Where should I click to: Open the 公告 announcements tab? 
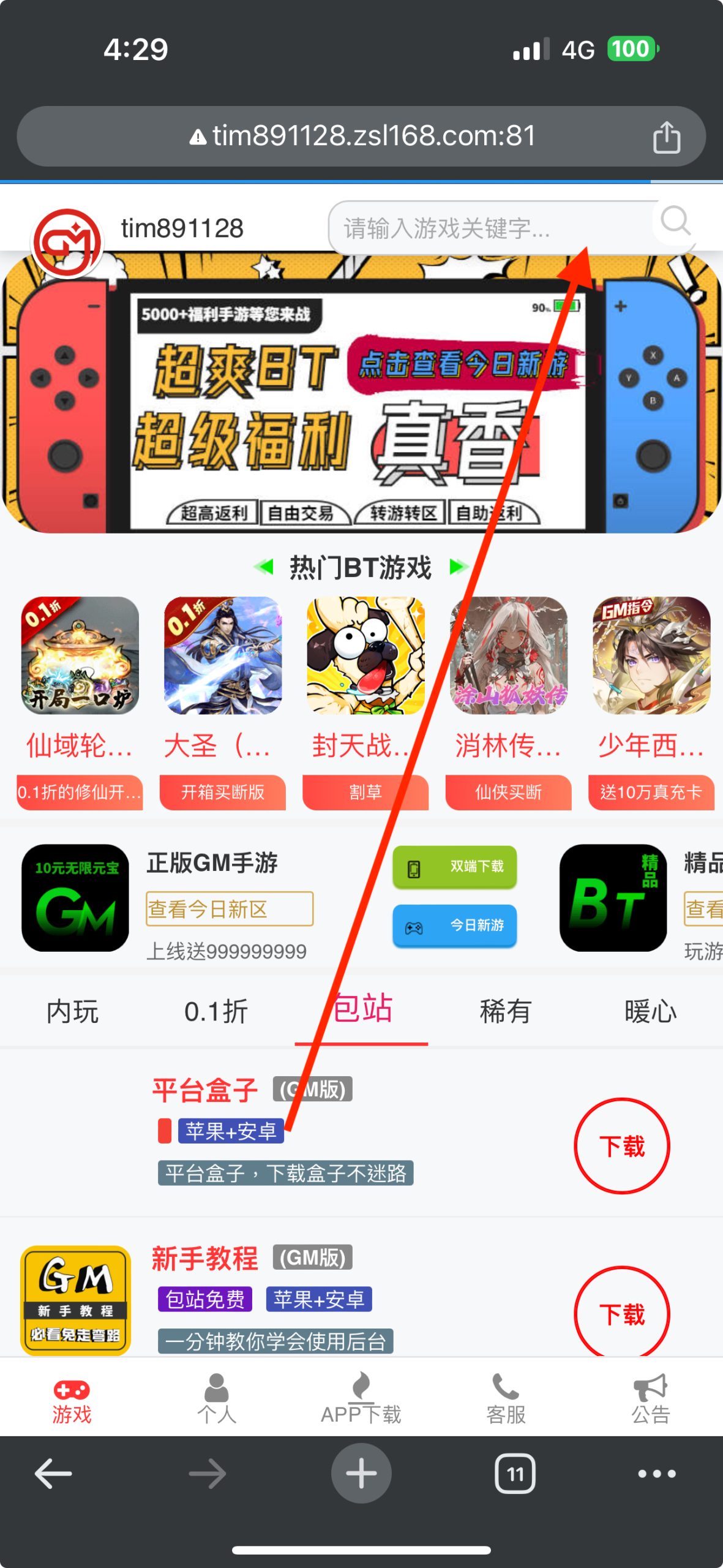[x=650, y=1398]
